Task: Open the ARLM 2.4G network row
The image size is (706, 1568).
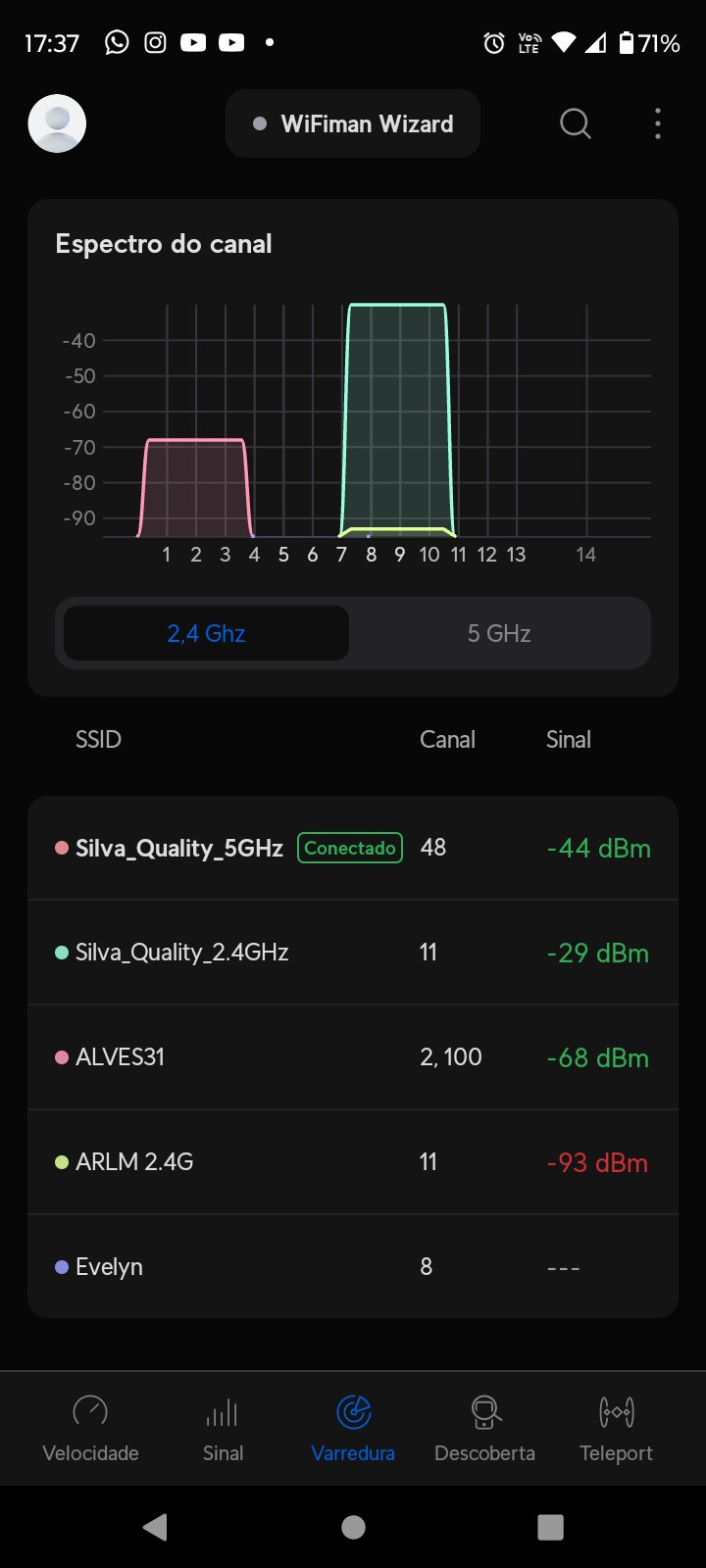Action: point(353,1162)
